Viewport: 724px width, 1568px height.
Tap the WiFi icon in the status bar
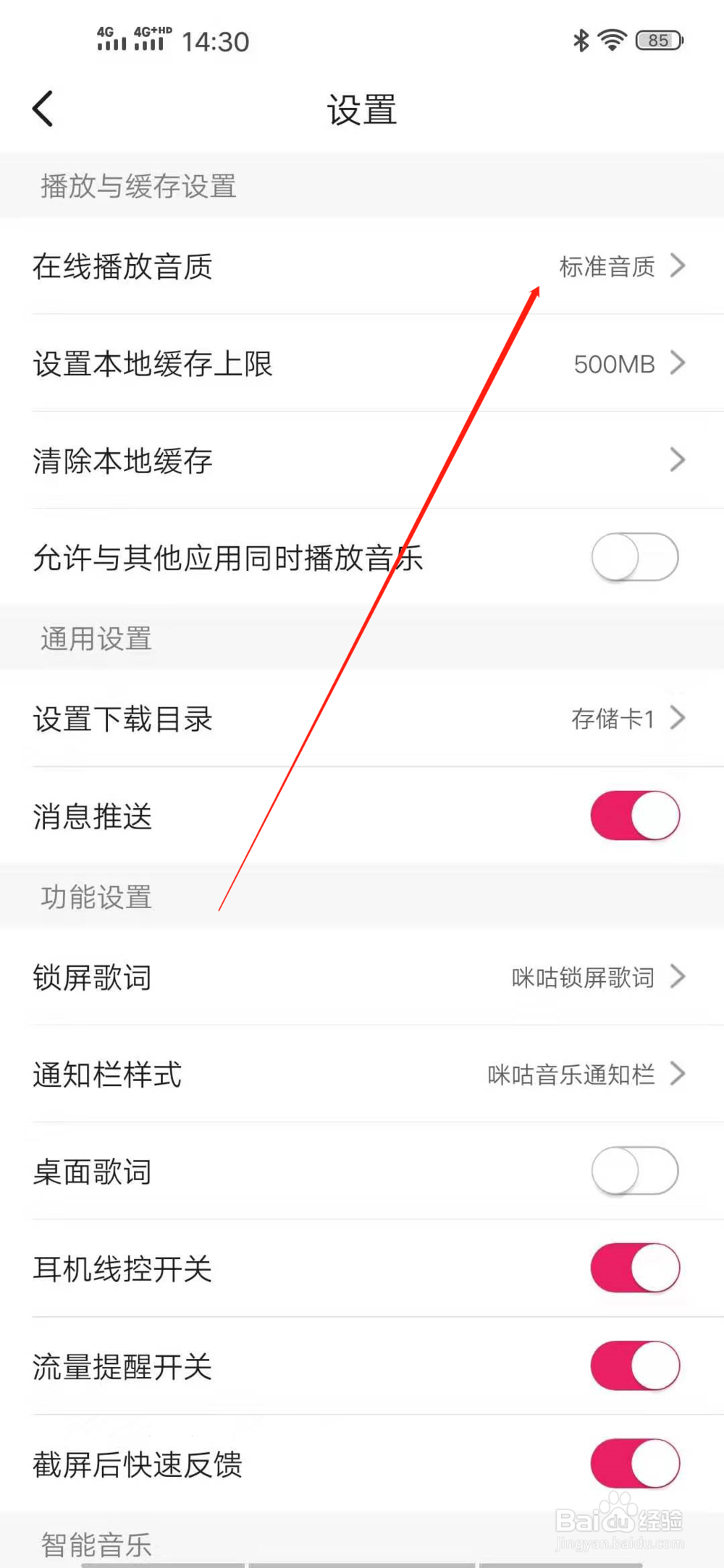click(612, 41)
